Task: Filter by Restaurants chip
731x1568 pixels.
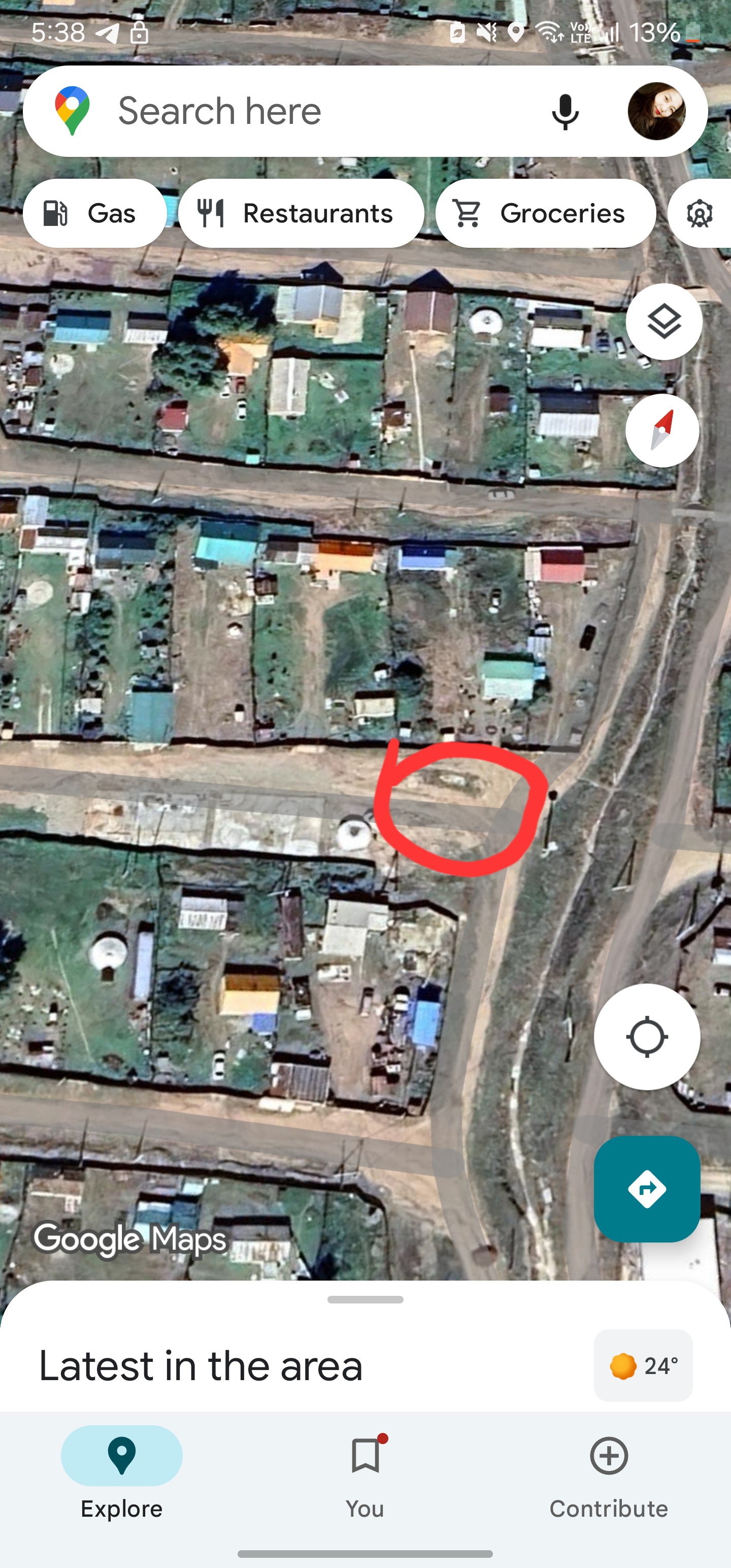Action: coord(301,213)
